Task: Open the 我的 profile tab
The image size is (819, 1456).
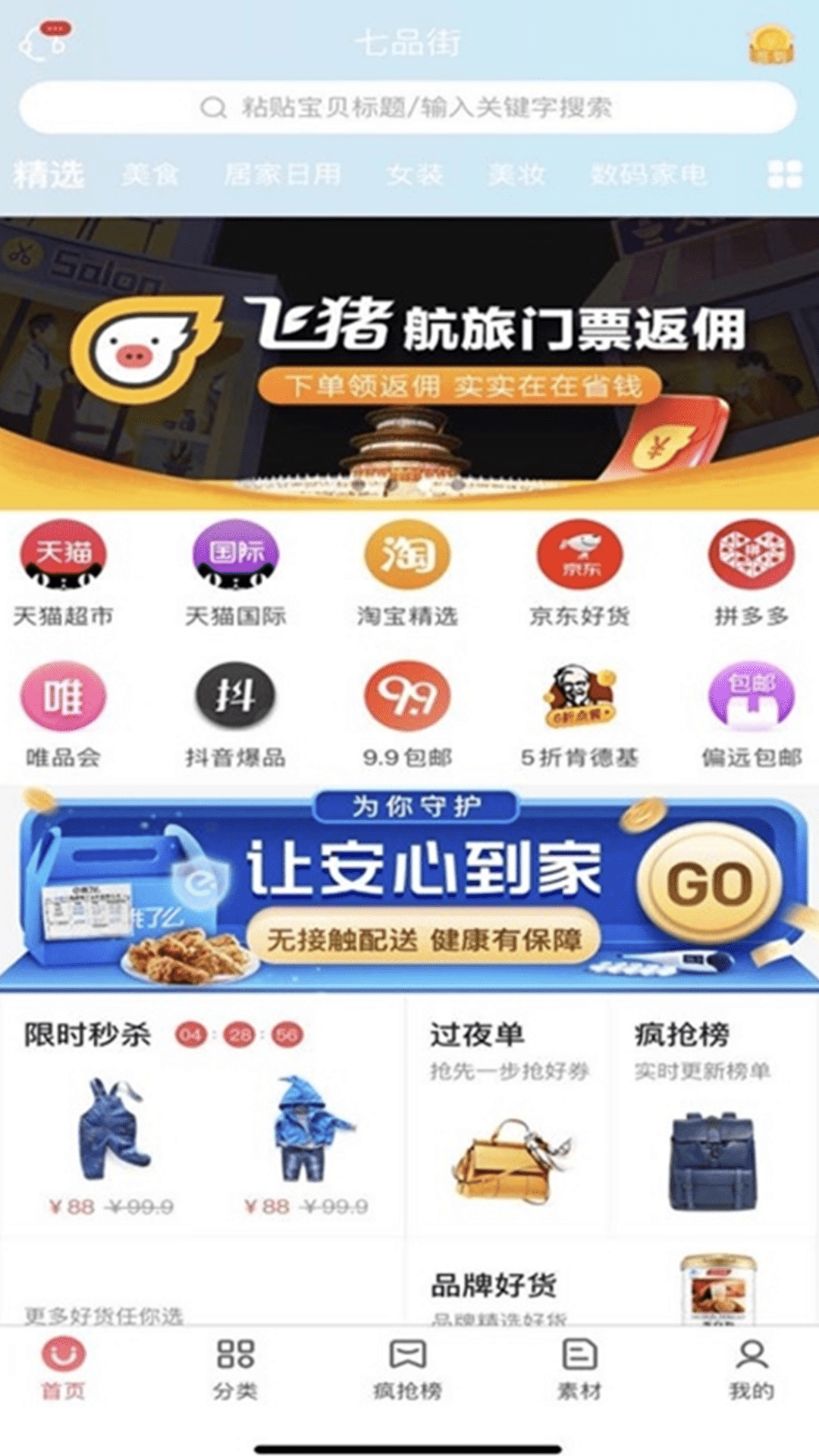Action: (x=751, y=1369)
